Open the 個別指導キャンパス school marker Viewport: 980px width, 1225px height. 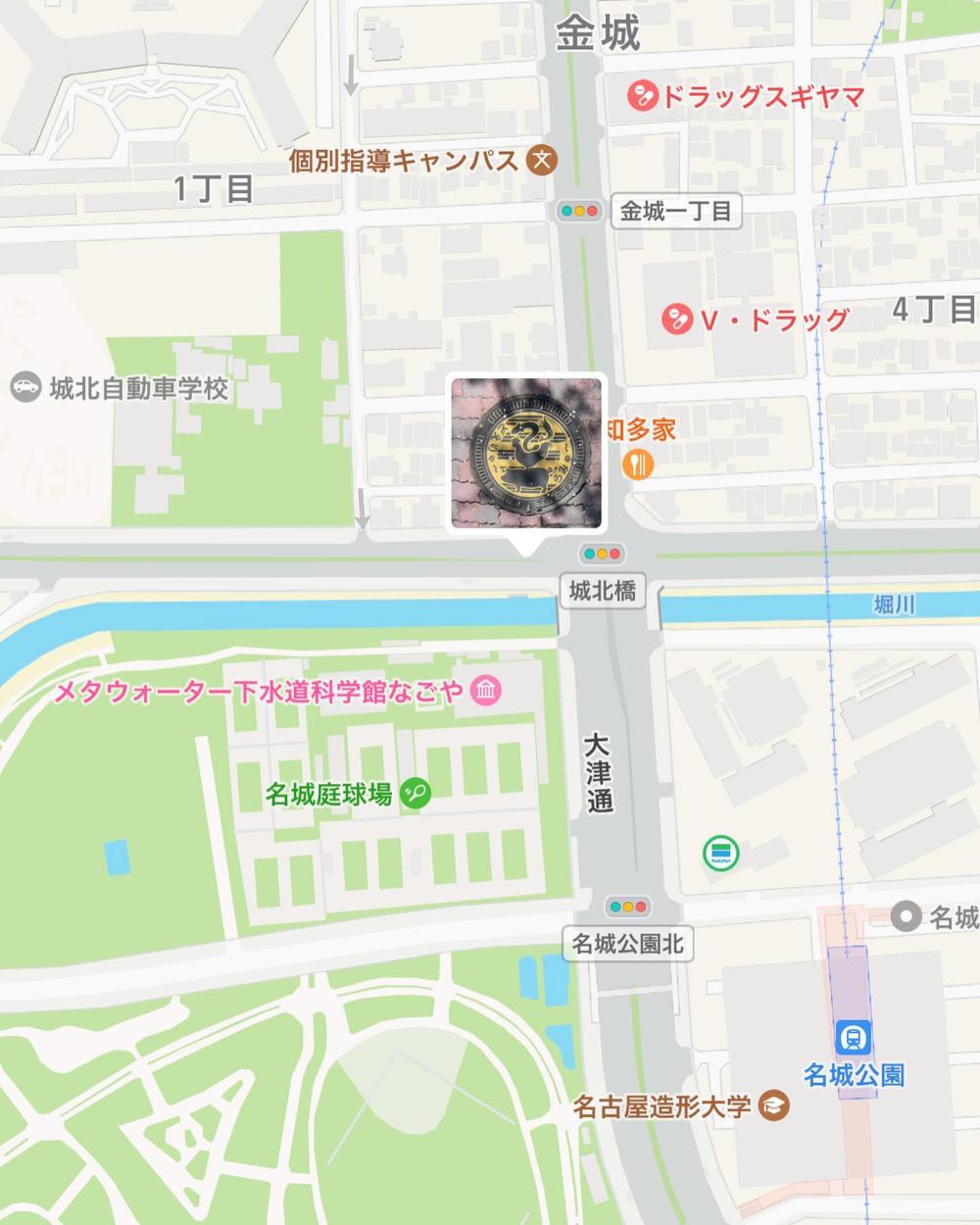(542, 160)
